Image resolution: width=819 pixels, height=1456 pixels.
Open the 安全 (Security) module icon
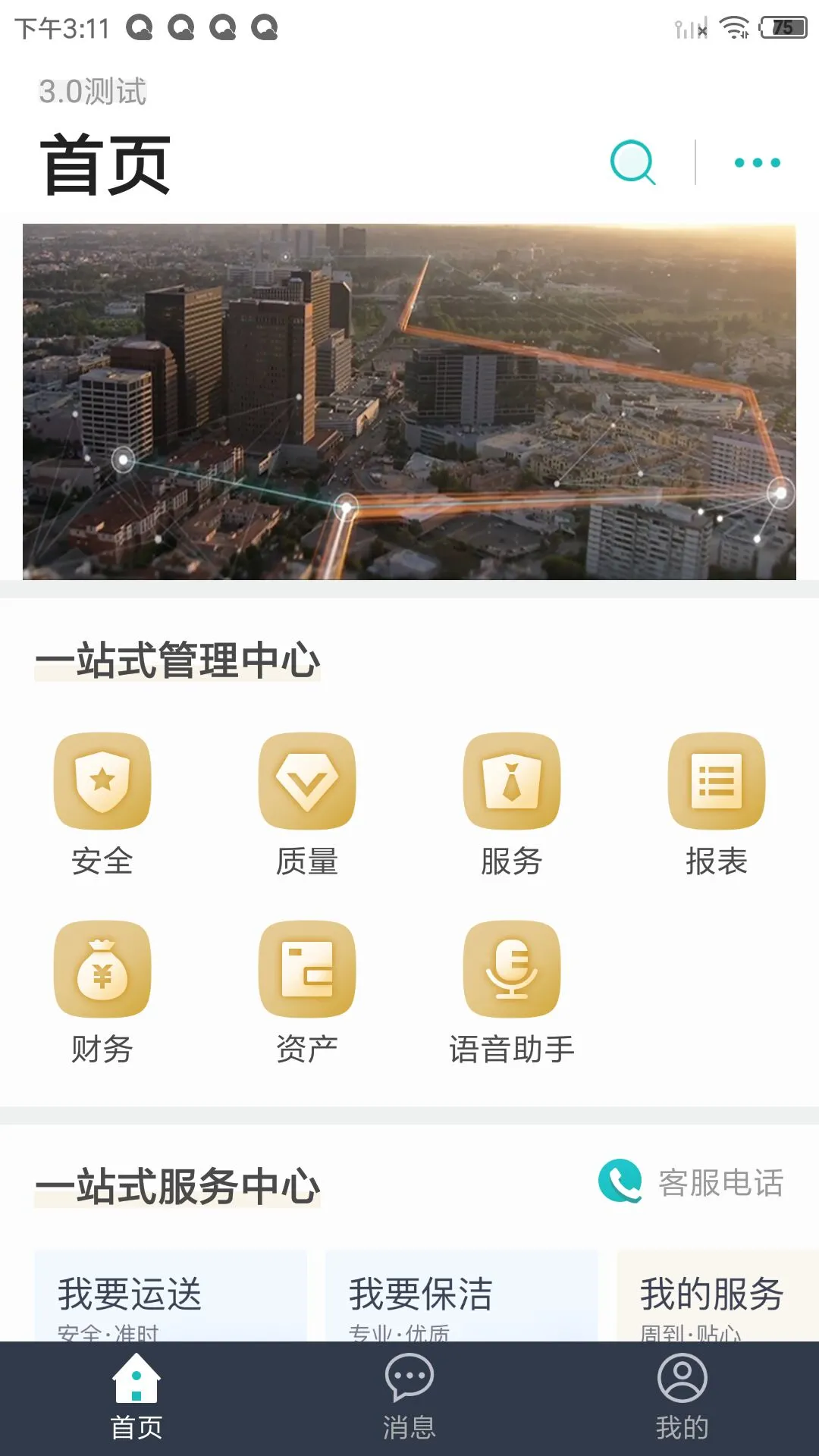click(x=102, y=781)
